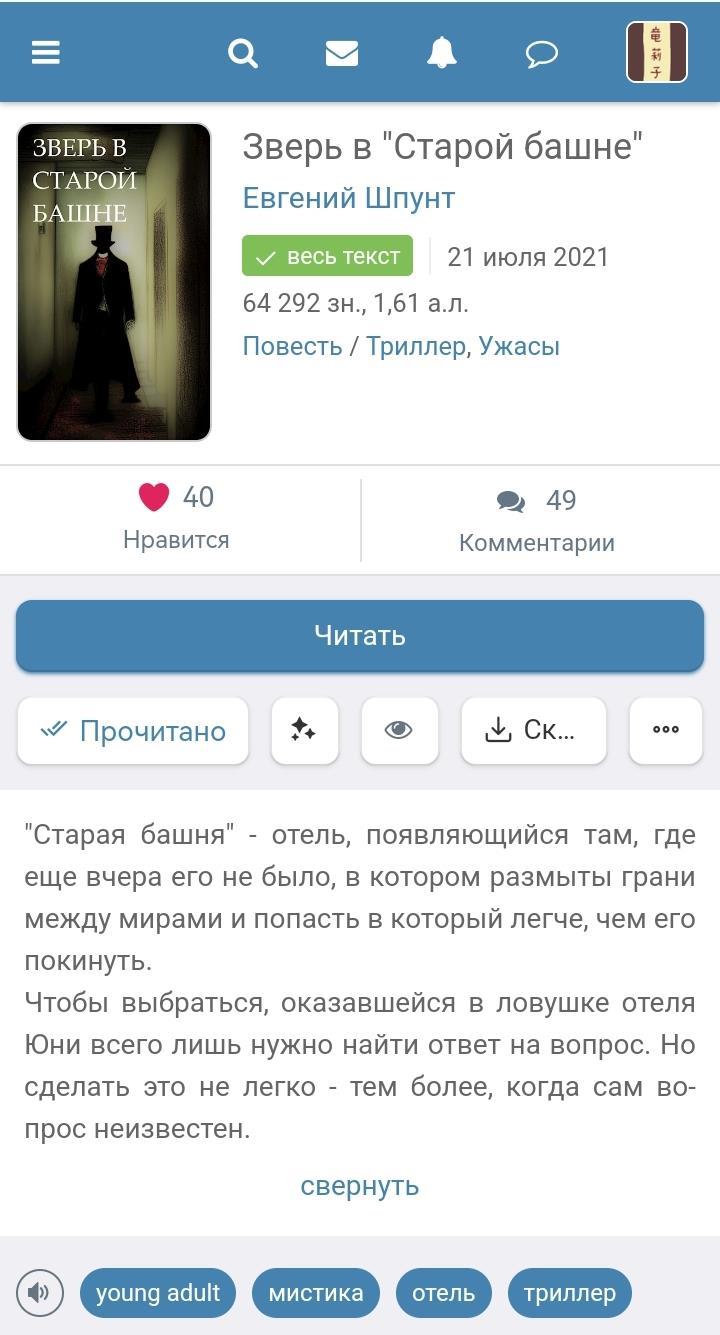Change the Прочитано reading status
Screen dimensions: 720x1335
tap(133, 731)
